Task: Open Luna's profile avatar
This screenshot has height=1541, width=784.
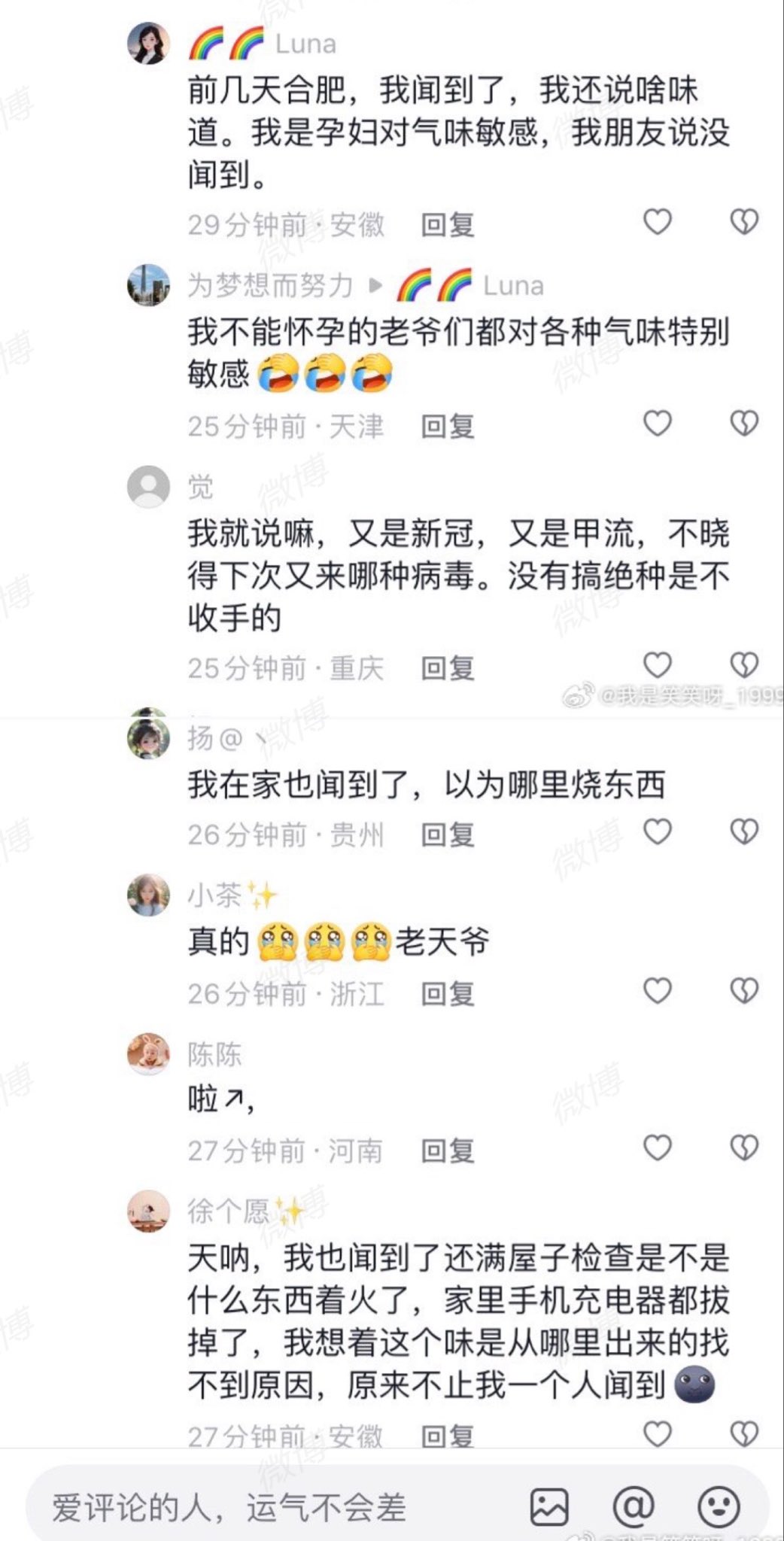Action: pyautogui.click(x=148, y=43)
